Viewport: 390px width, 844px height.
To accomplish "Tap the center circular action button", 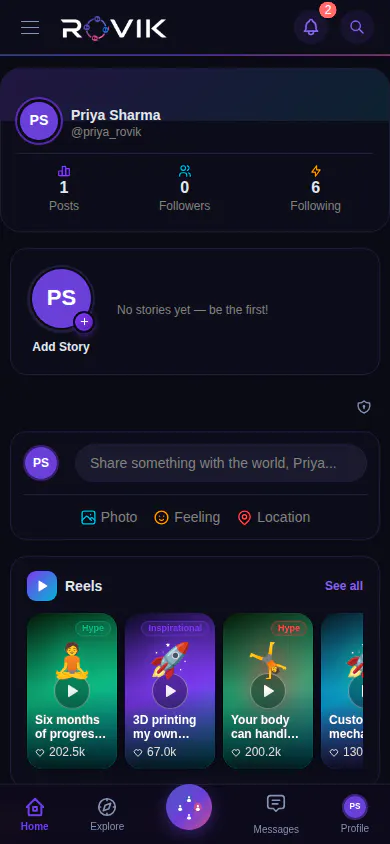I will [189, 807].
